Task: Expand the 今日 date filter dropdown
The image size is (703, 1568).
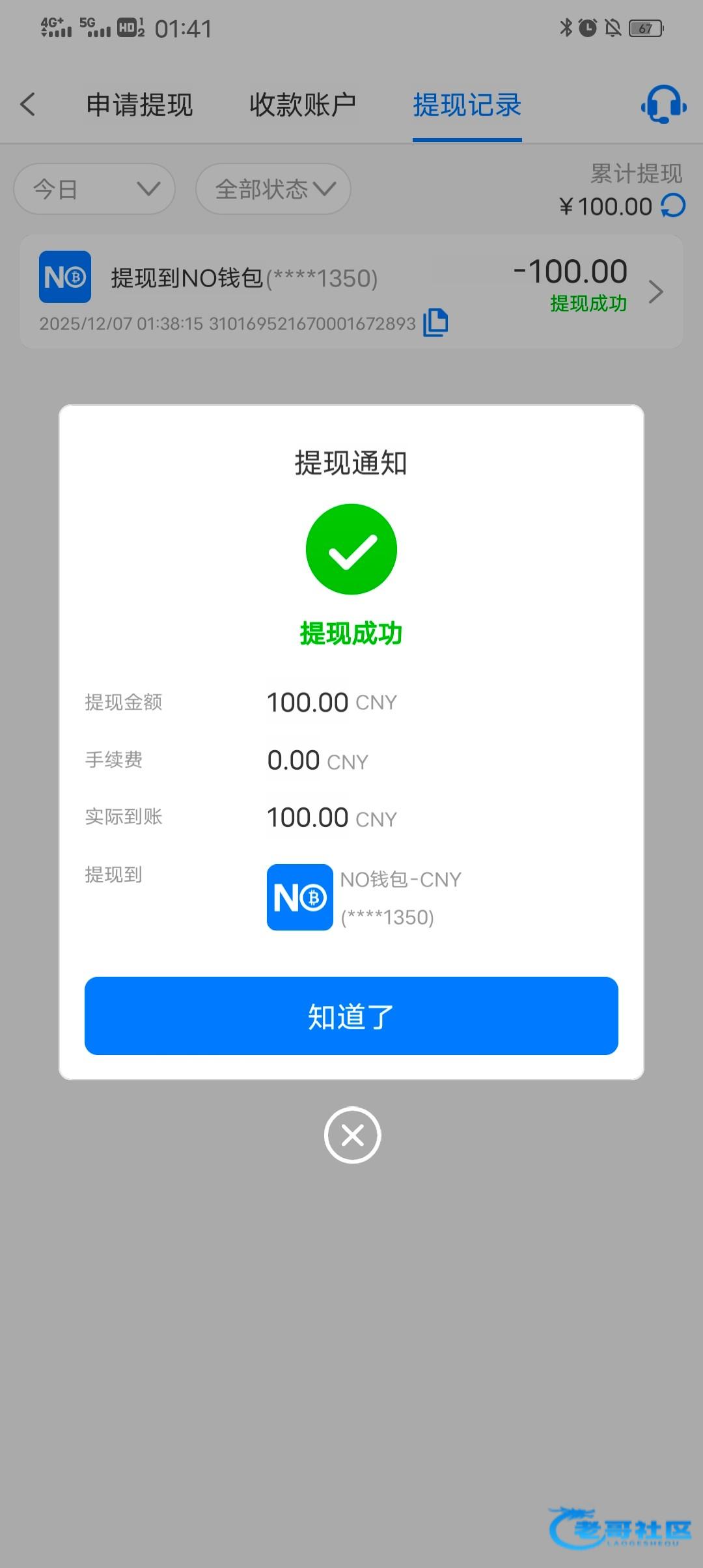Action: coord(94,189)
